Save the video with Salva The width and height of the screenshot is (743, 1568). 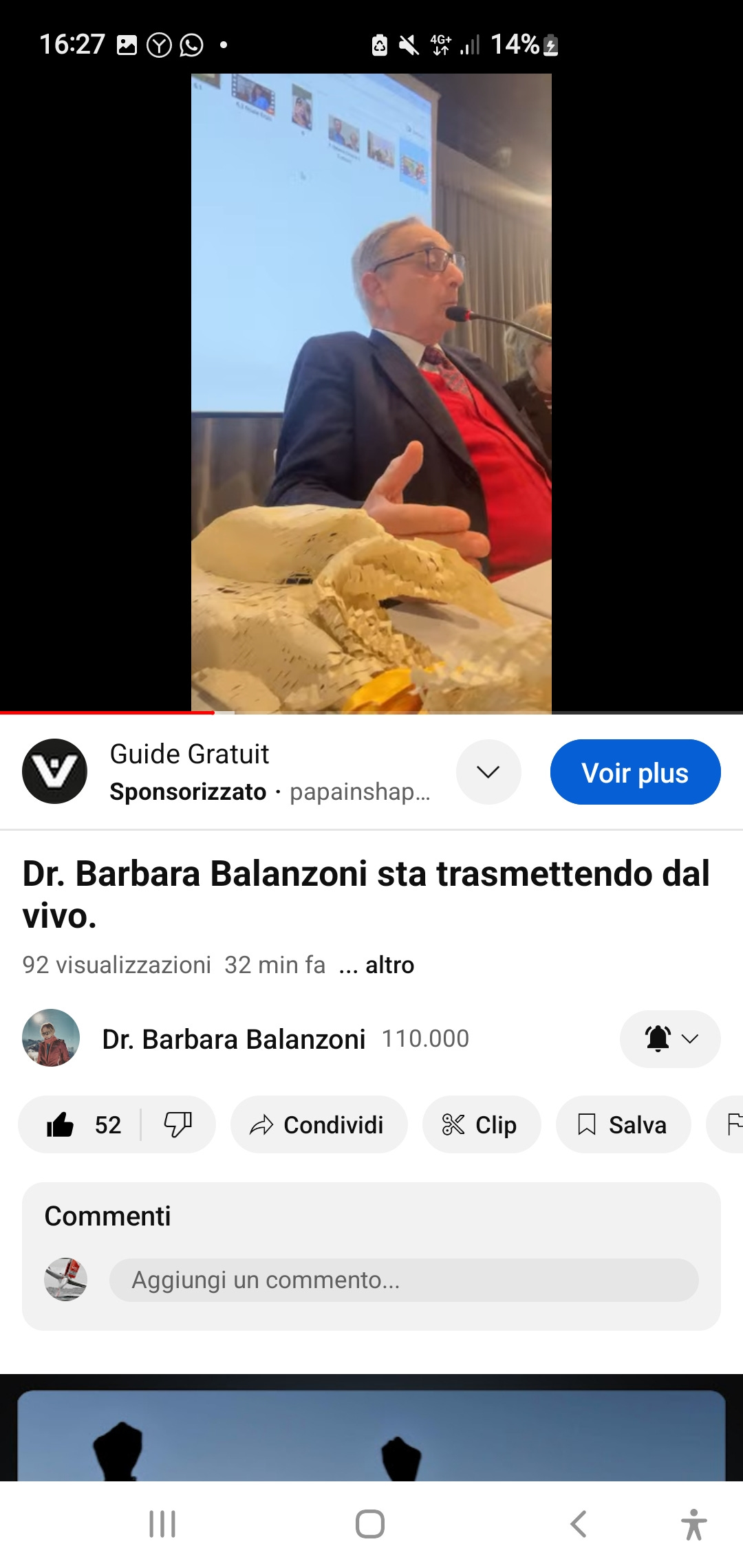point(623,1124)
